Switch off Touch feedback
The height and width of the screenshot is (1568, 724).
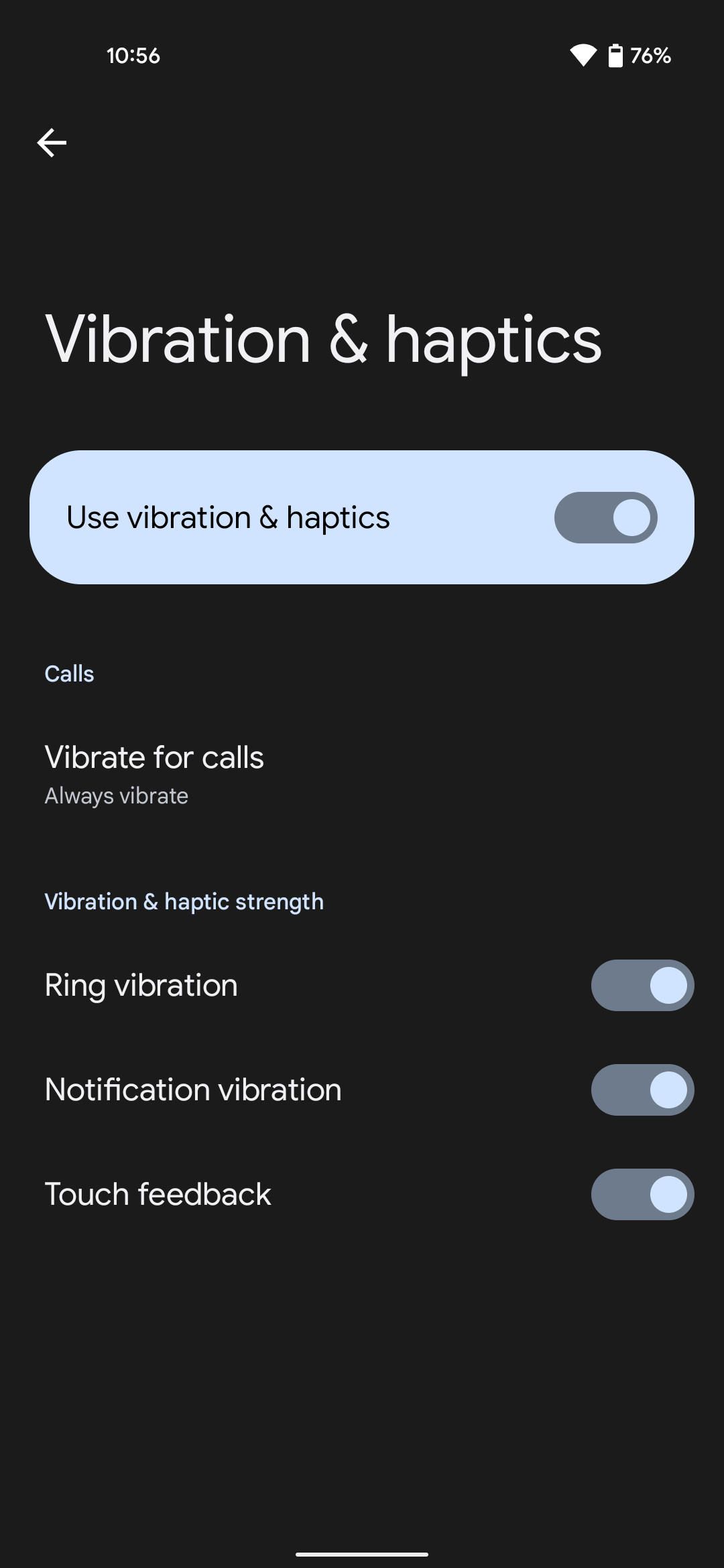click(x=642, y=1194)
